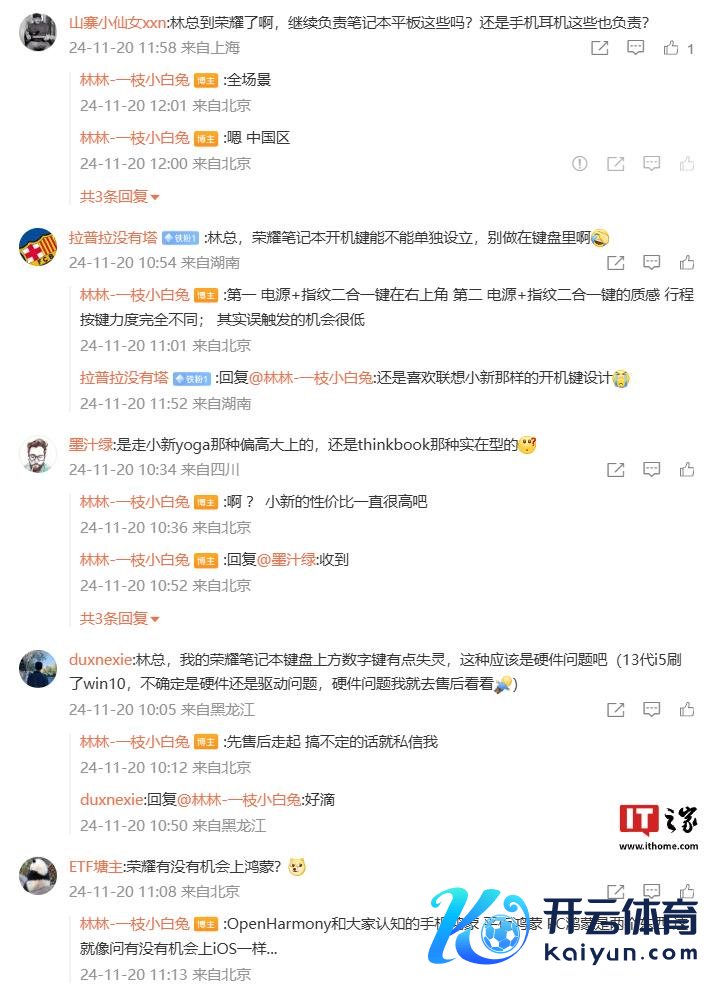This screenshot has height=986, width=713.
Task: Open 拉普拉没有塔's avatar profile
Action: pyautogui.click(x=38, y=246)
